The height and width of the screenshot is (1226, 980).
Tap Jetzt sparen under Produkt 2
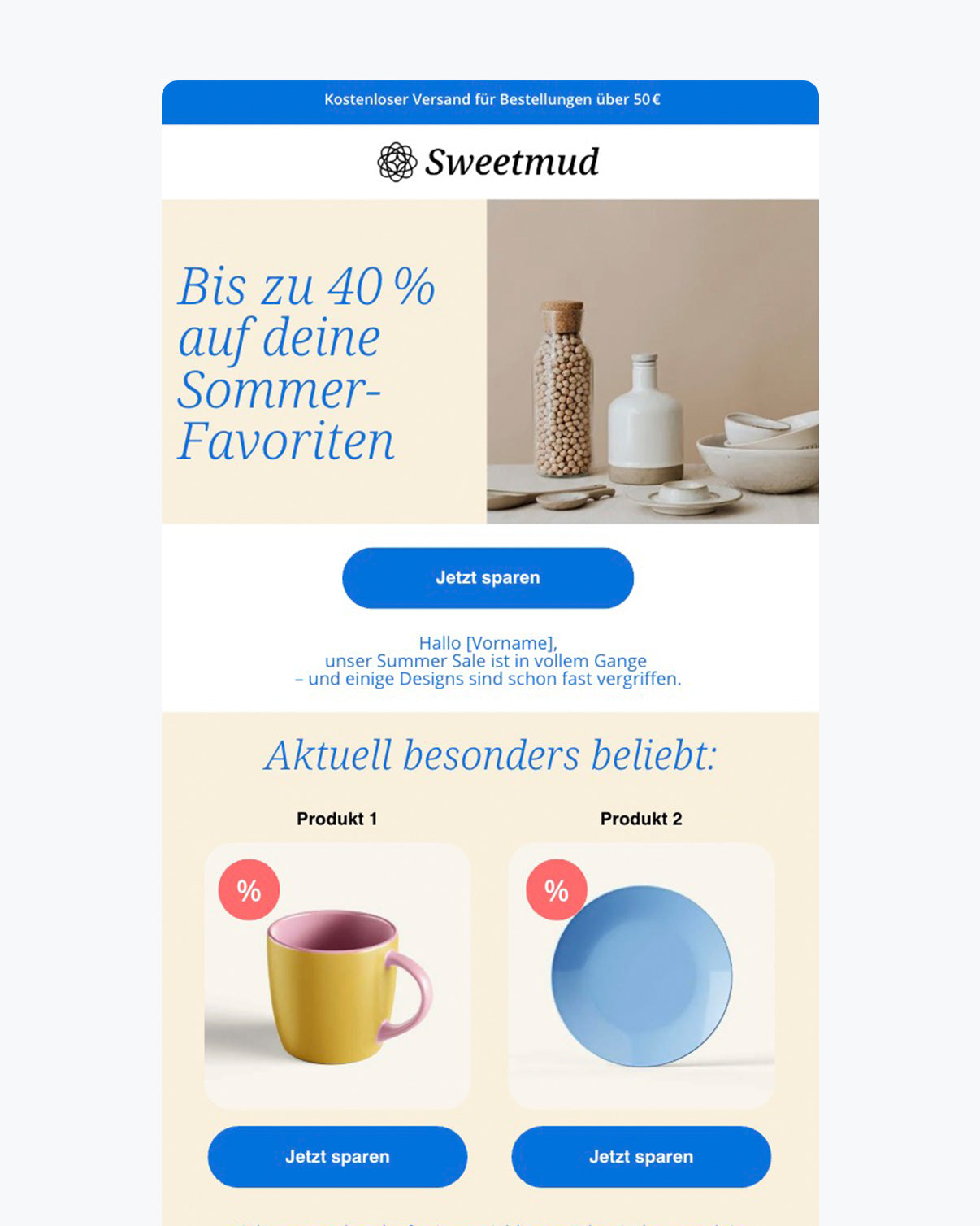point(641,1156)
